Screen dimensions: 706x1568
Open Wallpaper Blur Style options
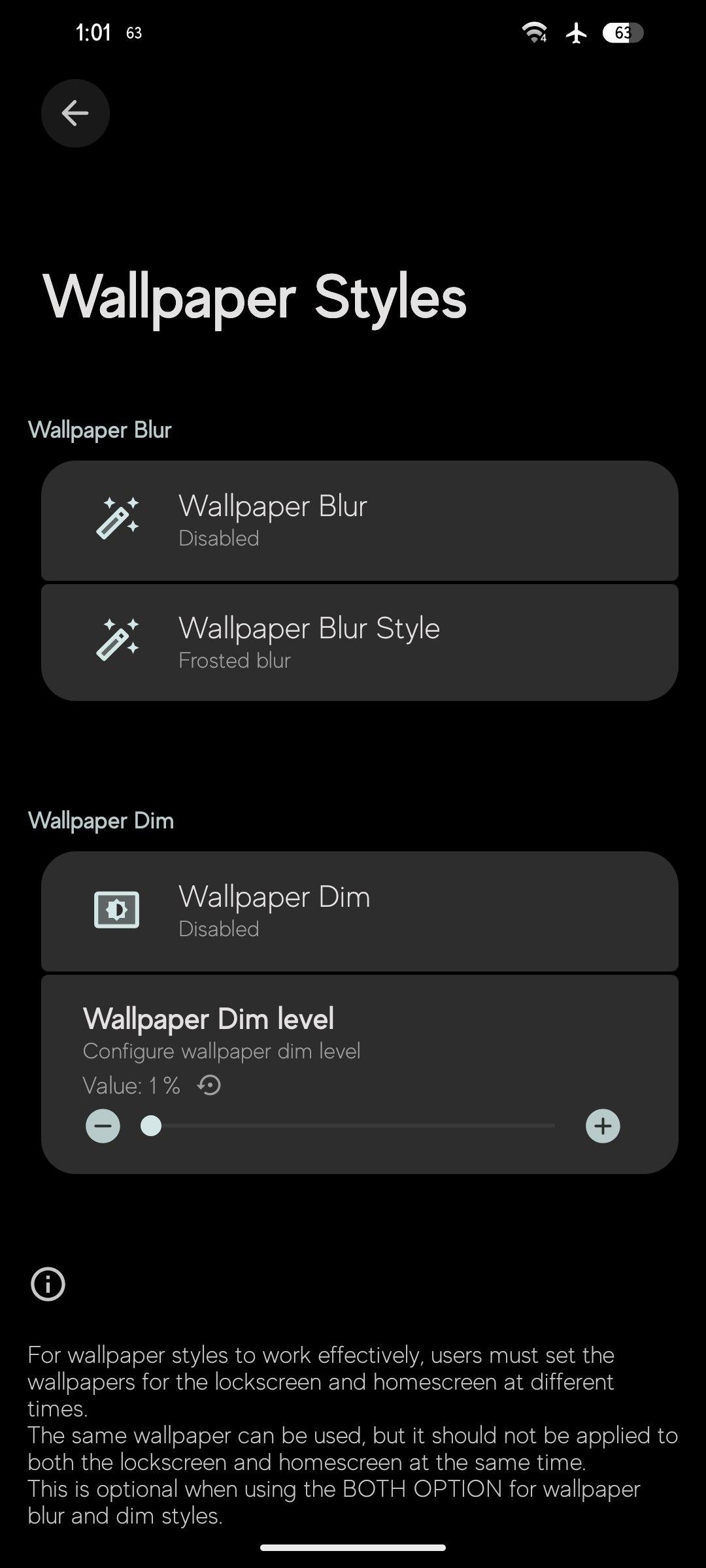360,642
